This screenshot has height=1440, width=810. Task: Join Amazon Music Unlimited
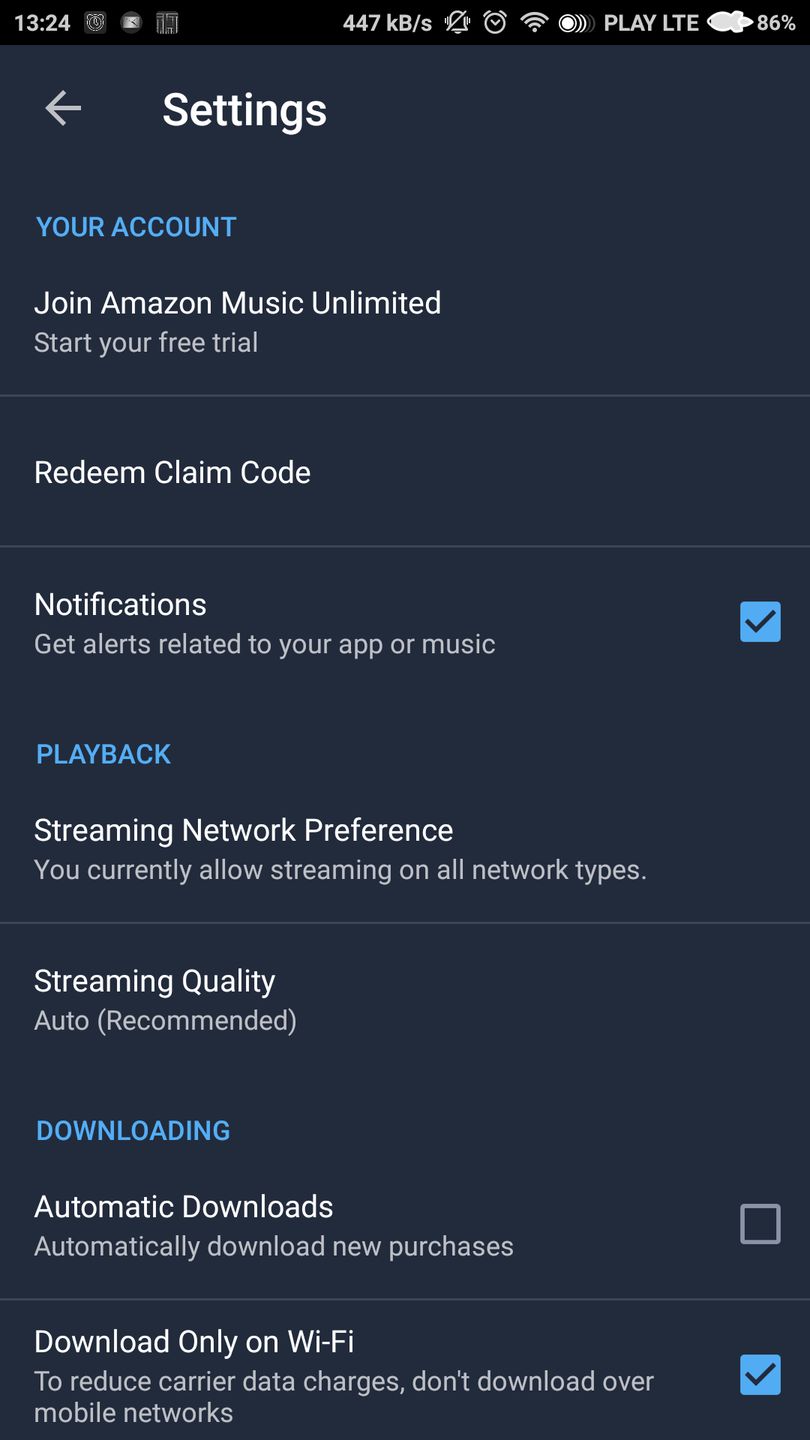pos(238,303)
